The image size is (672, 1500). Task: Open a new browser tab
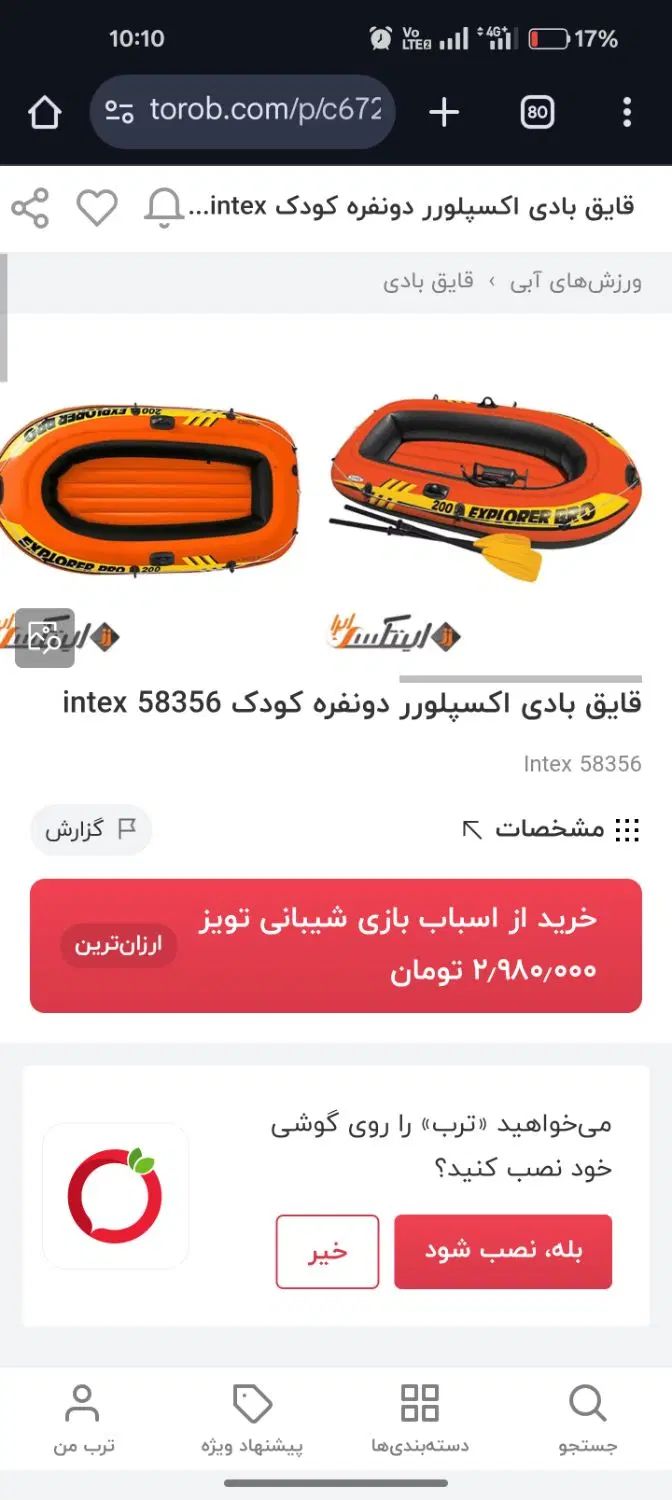tap(443, 112)
